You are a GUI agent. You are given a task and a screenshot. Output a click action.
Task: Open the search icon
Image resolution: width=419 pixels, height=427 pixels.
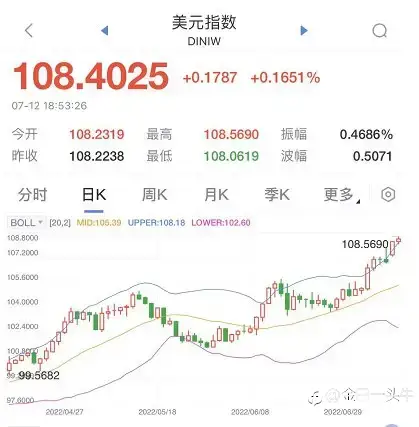tap(380, 31)
